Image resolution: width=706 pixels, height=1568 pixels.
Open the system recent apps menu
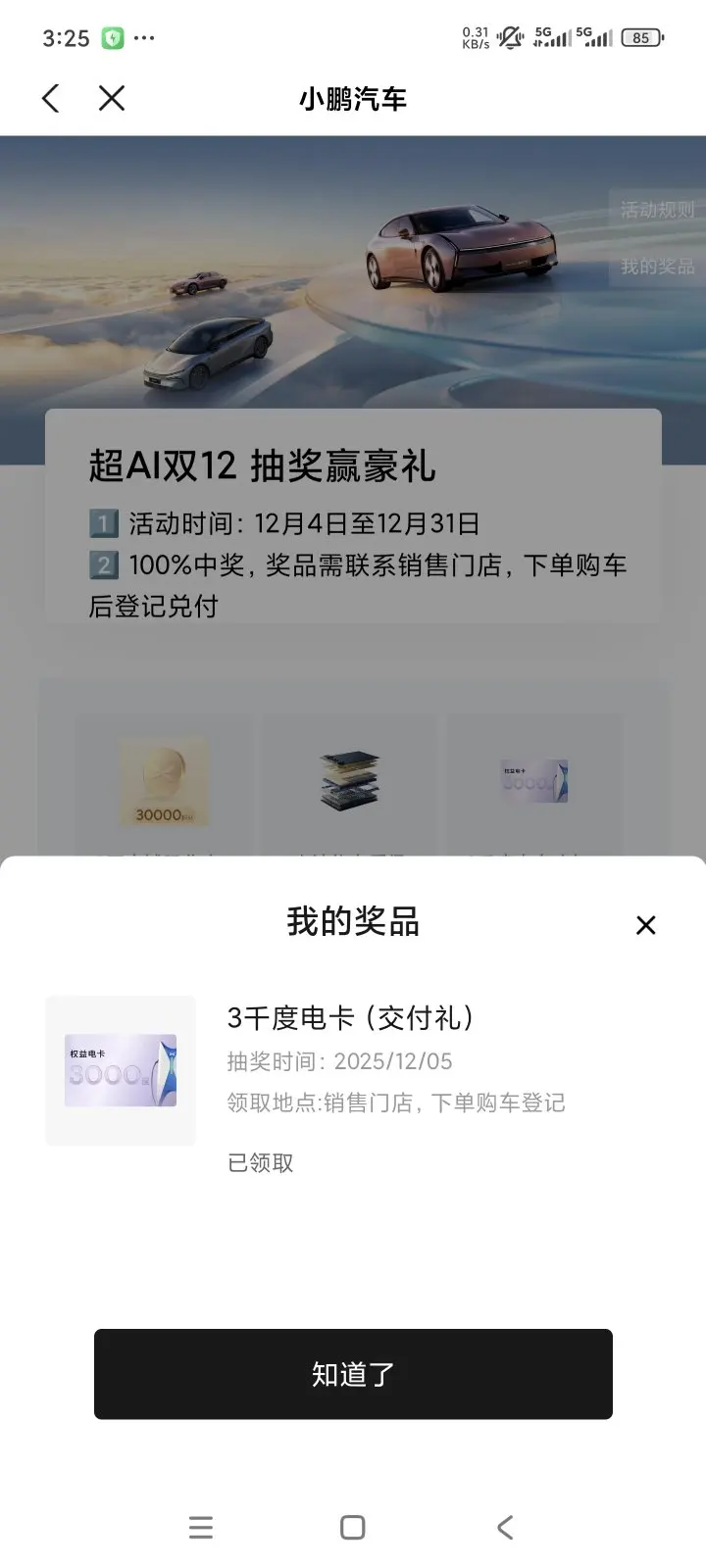pos(201,1527)
